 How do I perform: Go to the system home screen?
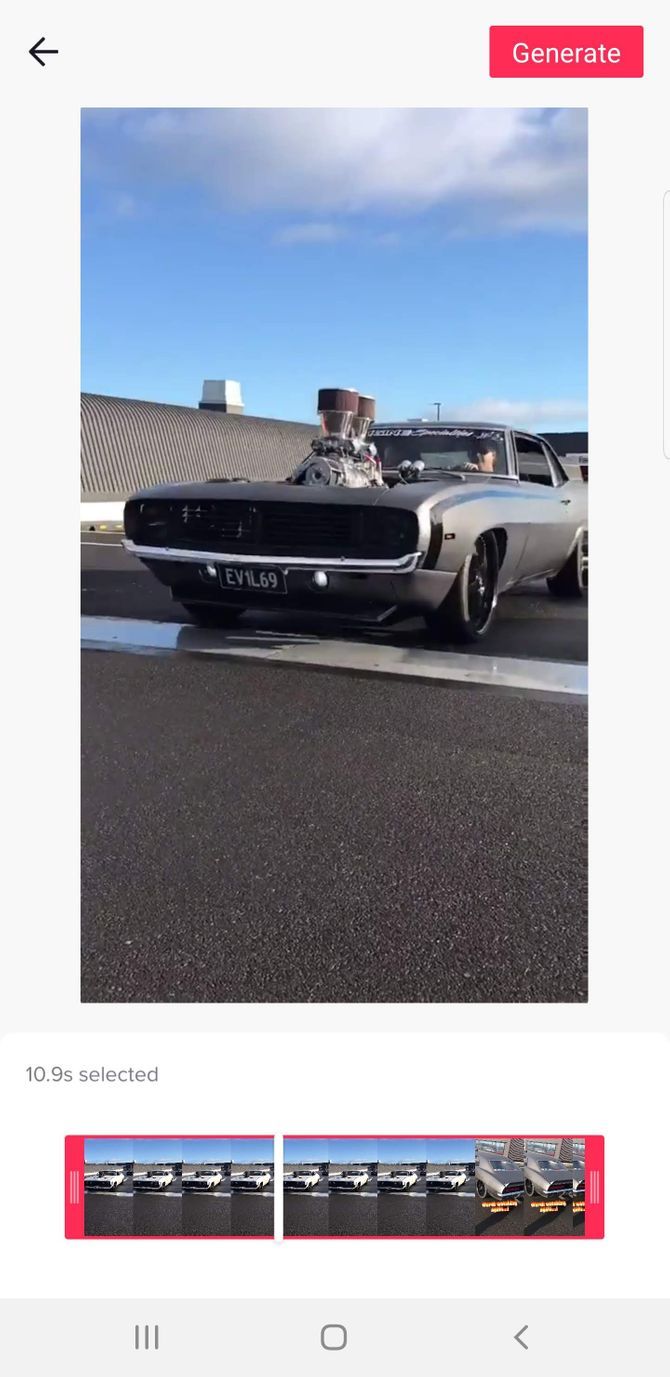tap(334, 1337)
